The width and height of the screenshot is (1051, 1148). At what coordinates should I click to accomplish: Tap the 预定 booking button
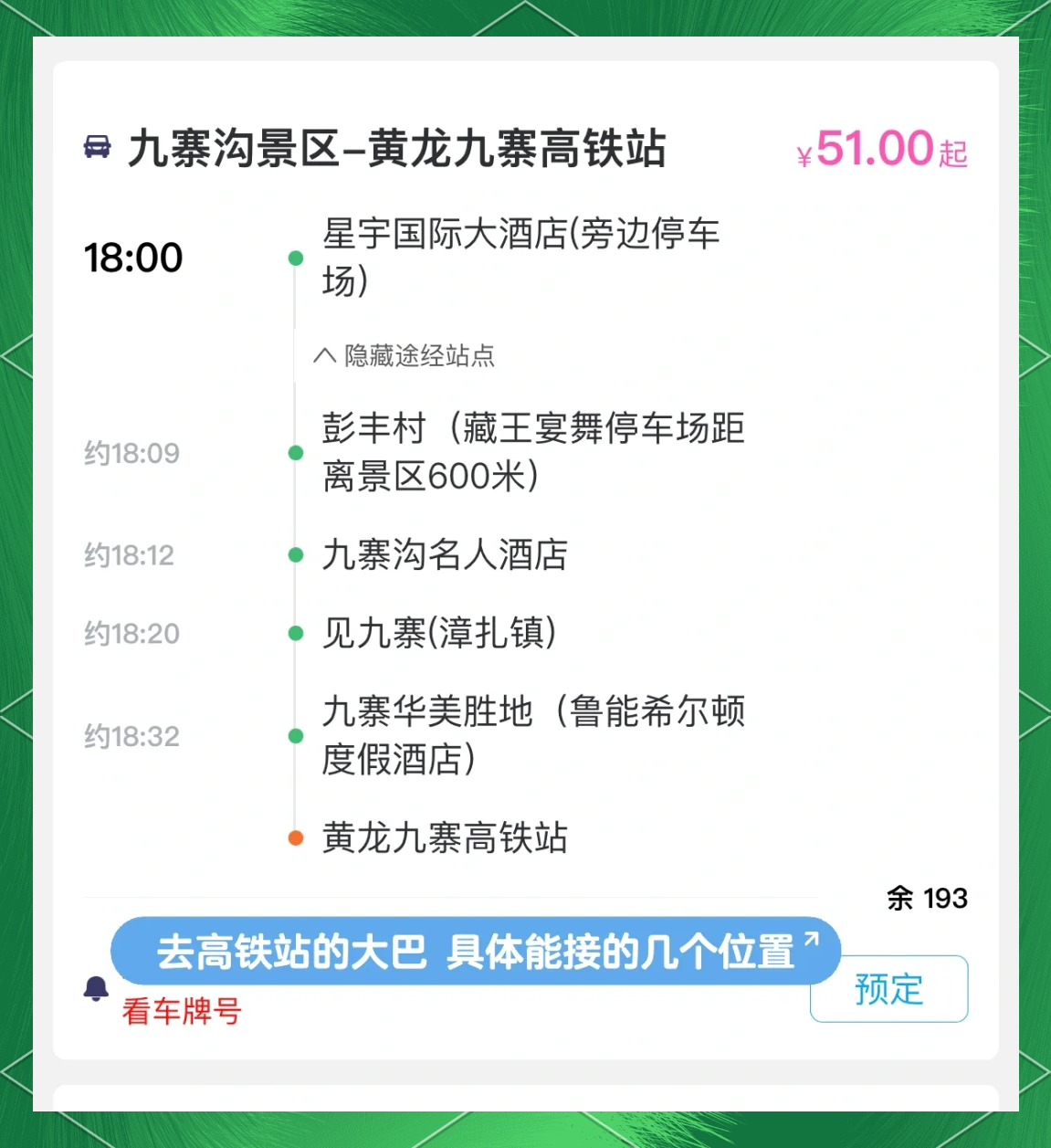pos(887,988)
